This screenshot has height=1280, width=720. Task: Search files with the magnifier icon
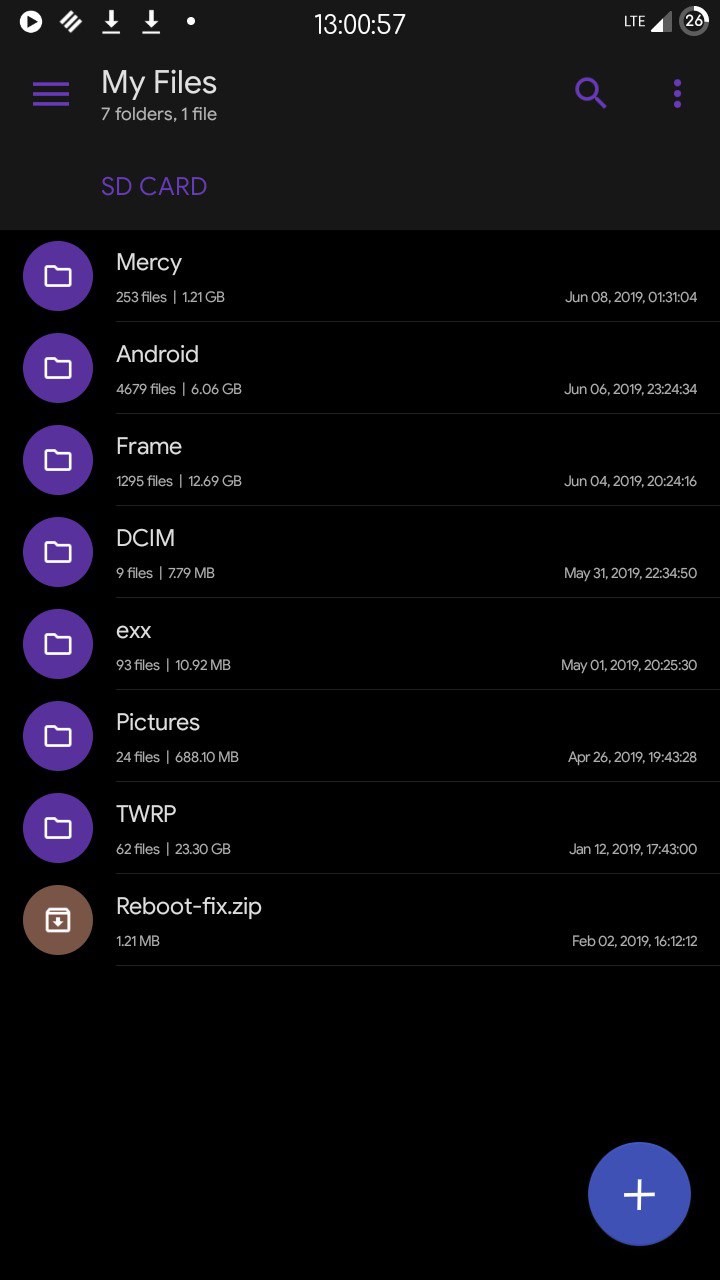click(x=591, y=94)
